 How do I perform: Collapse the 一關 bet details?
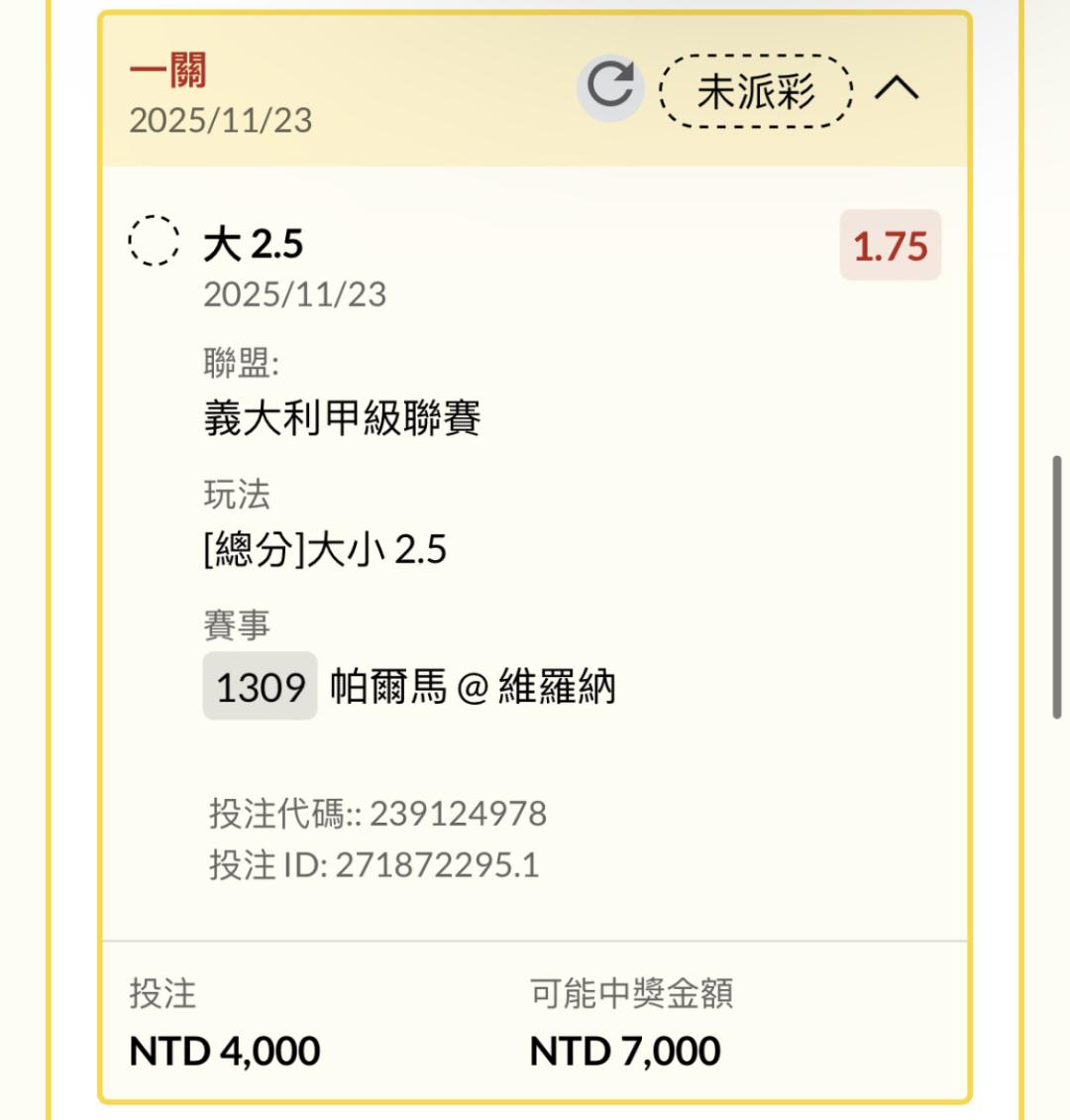897,89
